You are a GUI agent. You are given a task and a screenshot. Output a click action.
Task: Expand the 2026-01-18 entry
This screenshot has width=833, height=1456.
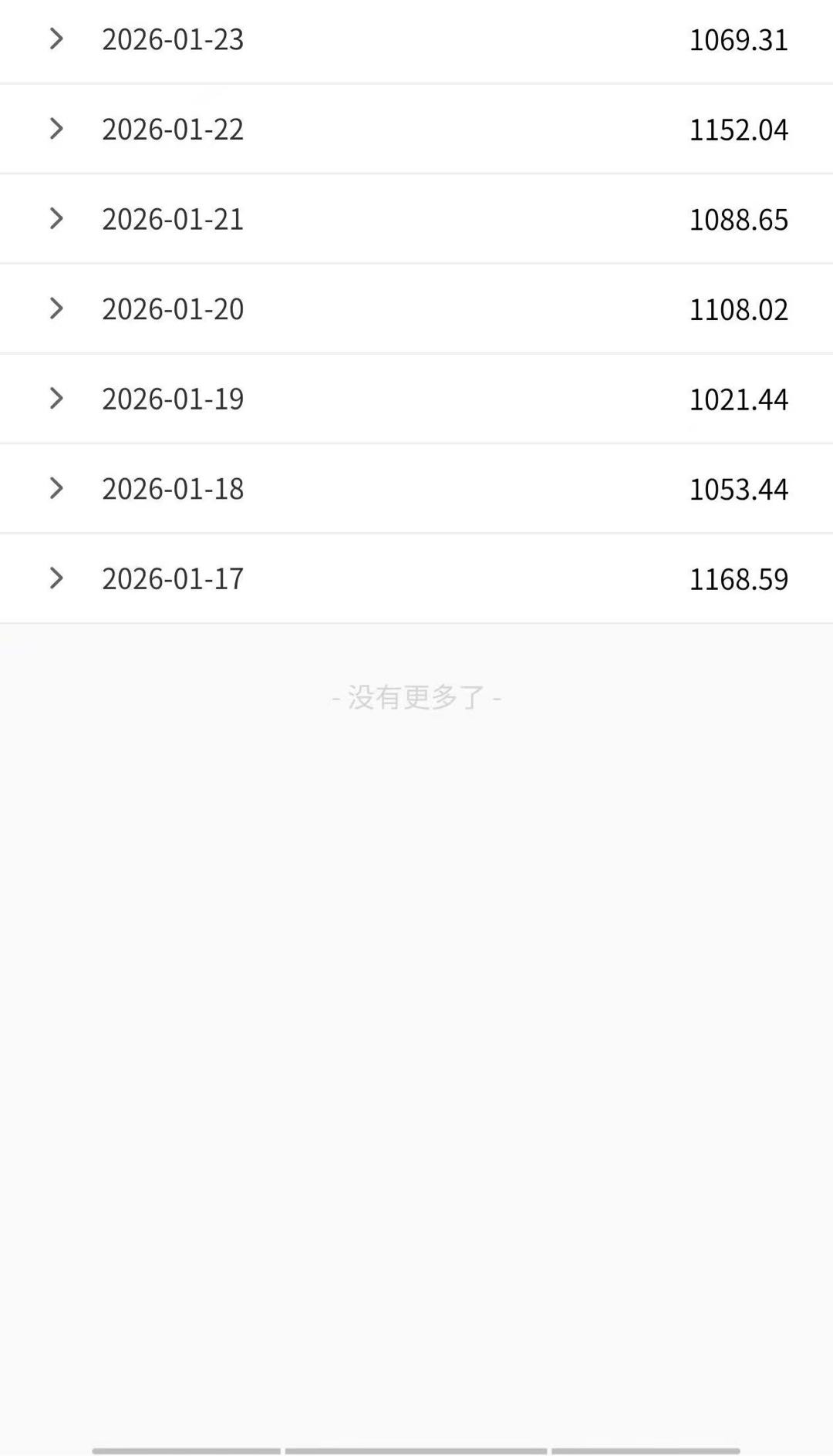pos(56,487)
